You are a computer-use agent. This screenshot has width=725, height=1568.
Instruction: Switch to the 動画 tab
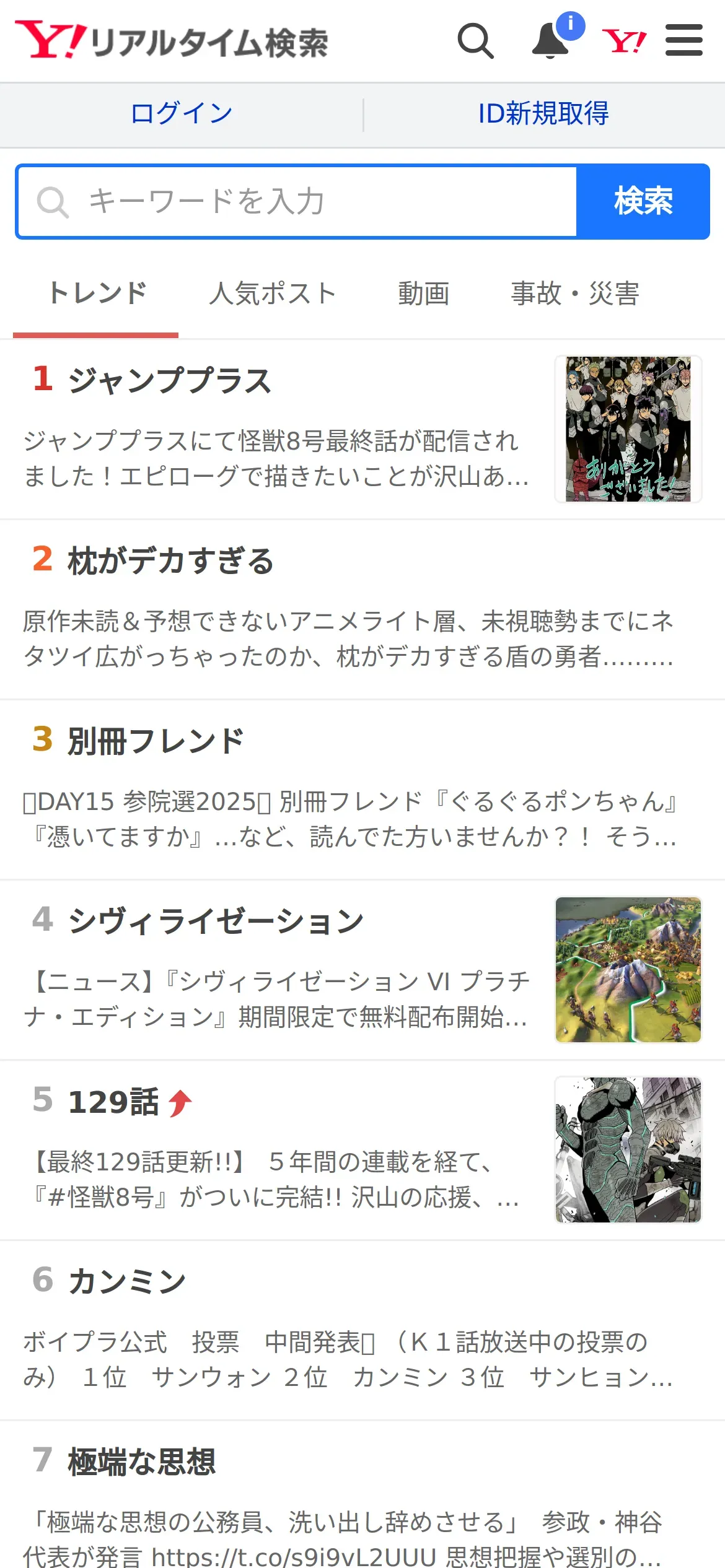point(424,294)
